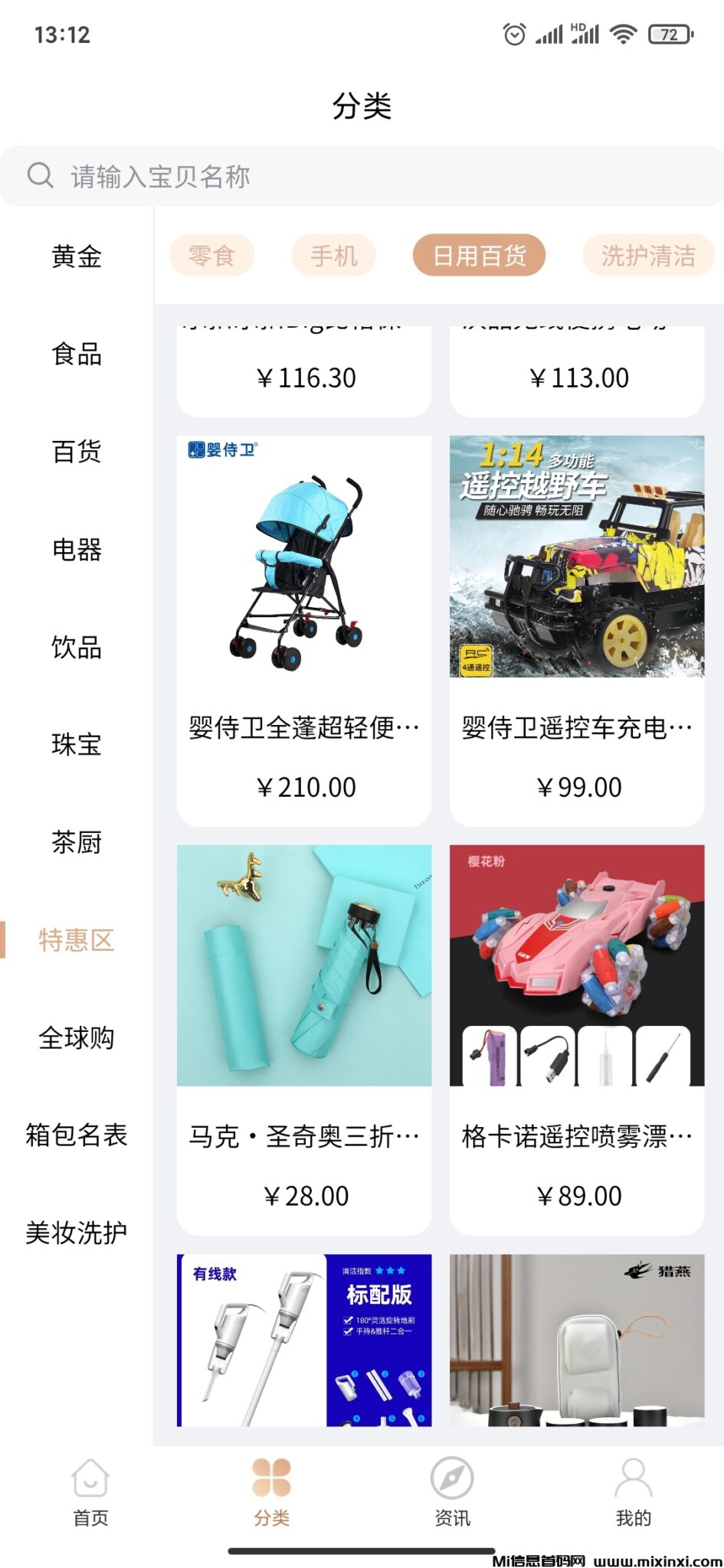Select 特惠区 in the left sidebar

pyautogui.click(x=76, y=941)
